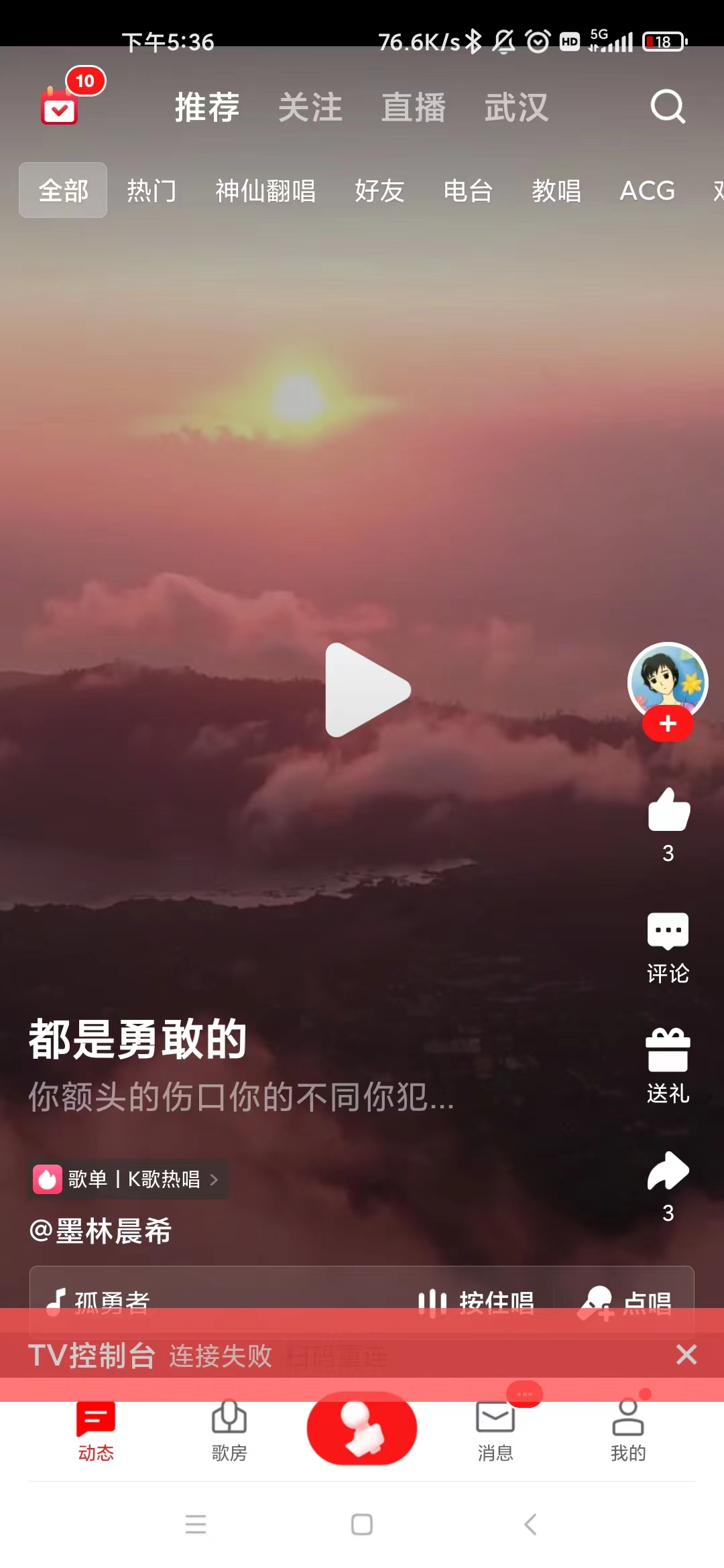Open @墨林晨希's profile
724x1568 pixels.
(101, 1231)
